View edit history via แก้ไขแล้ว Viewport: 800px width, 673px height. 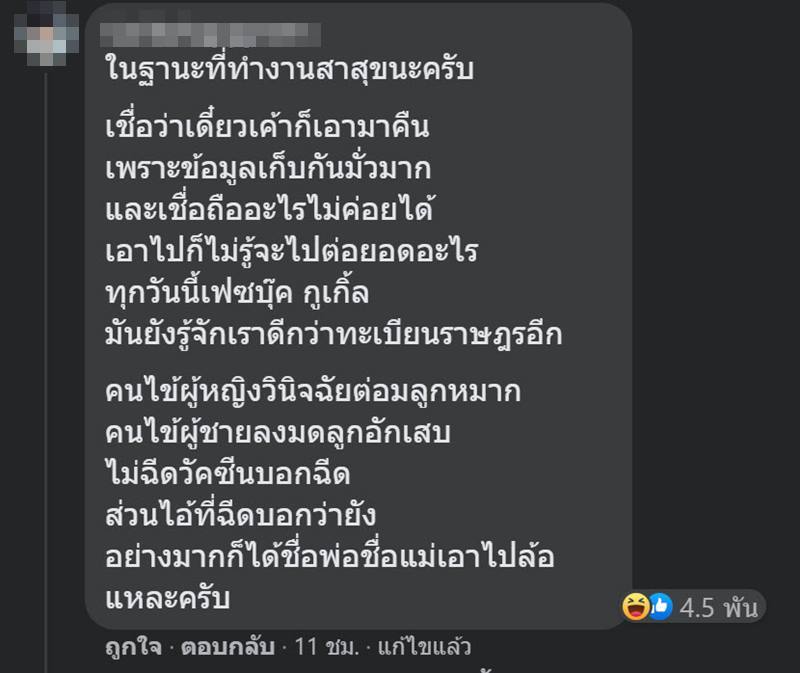427,646
